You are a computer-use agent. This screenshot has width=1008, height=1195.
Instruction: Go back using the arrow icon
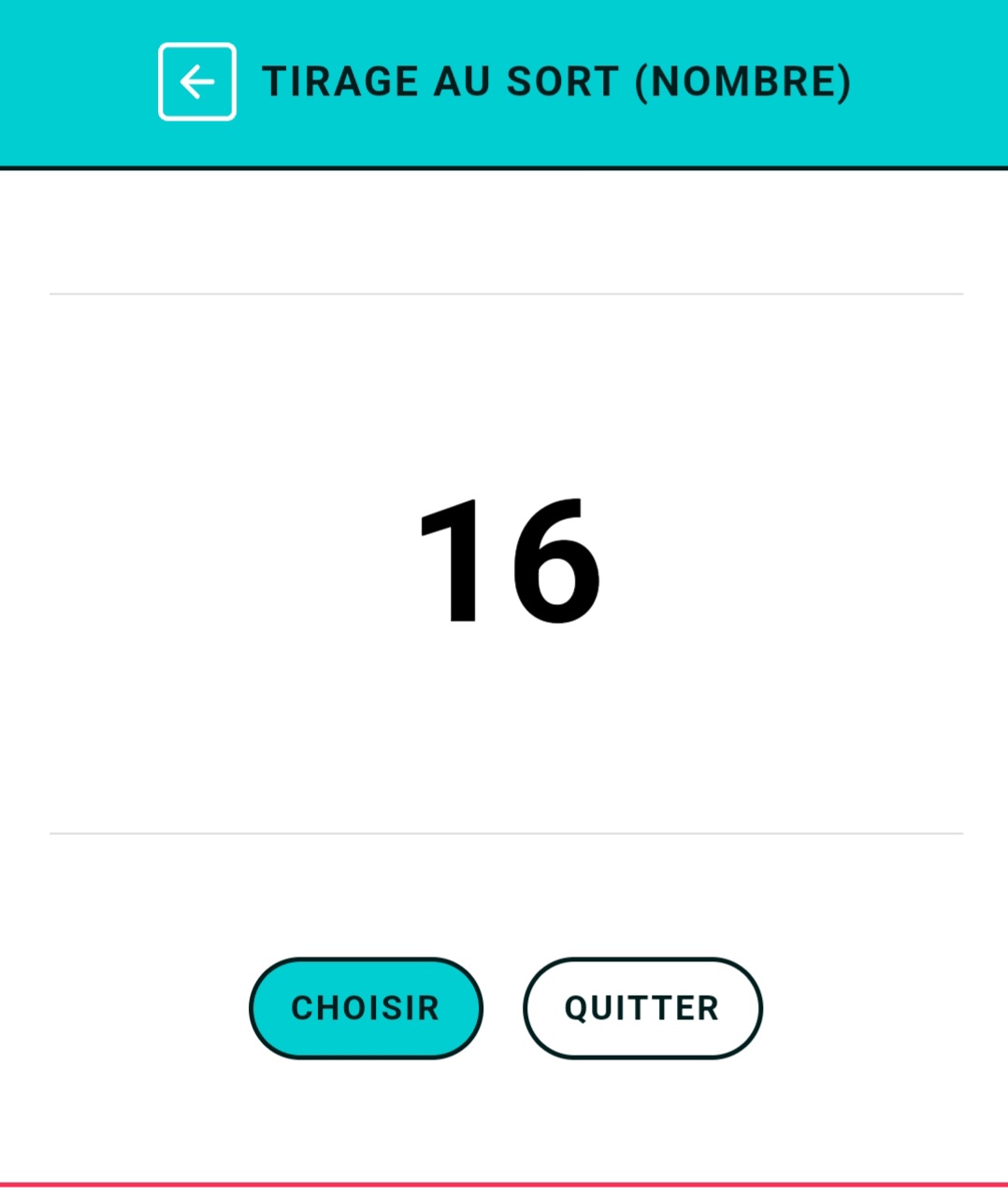[197, 81]
